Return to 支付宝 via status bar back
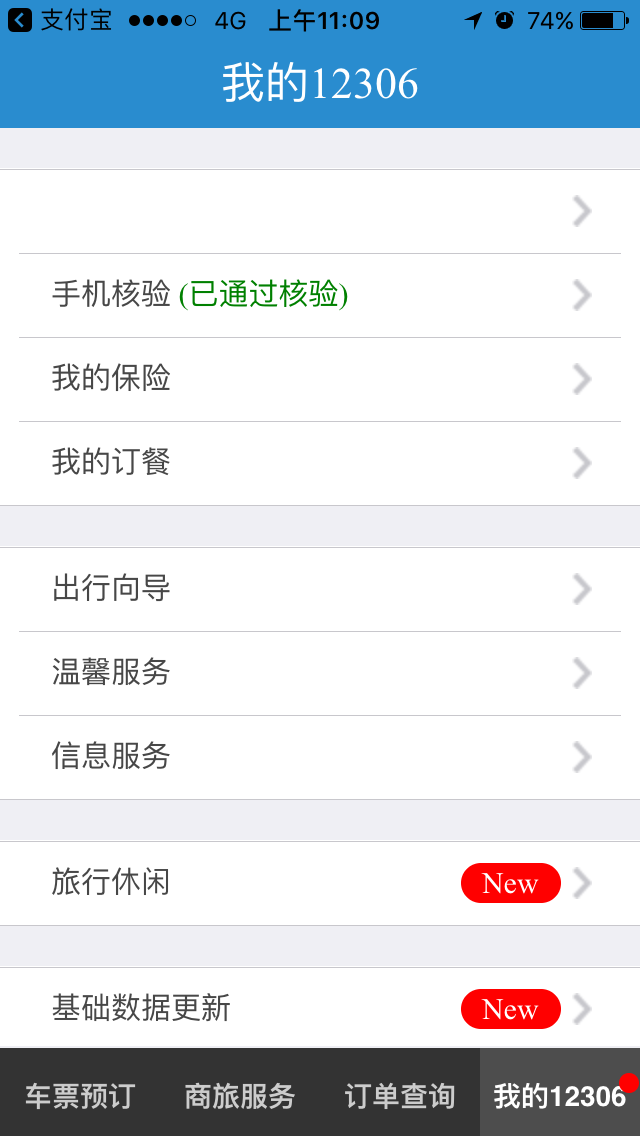 60,20
